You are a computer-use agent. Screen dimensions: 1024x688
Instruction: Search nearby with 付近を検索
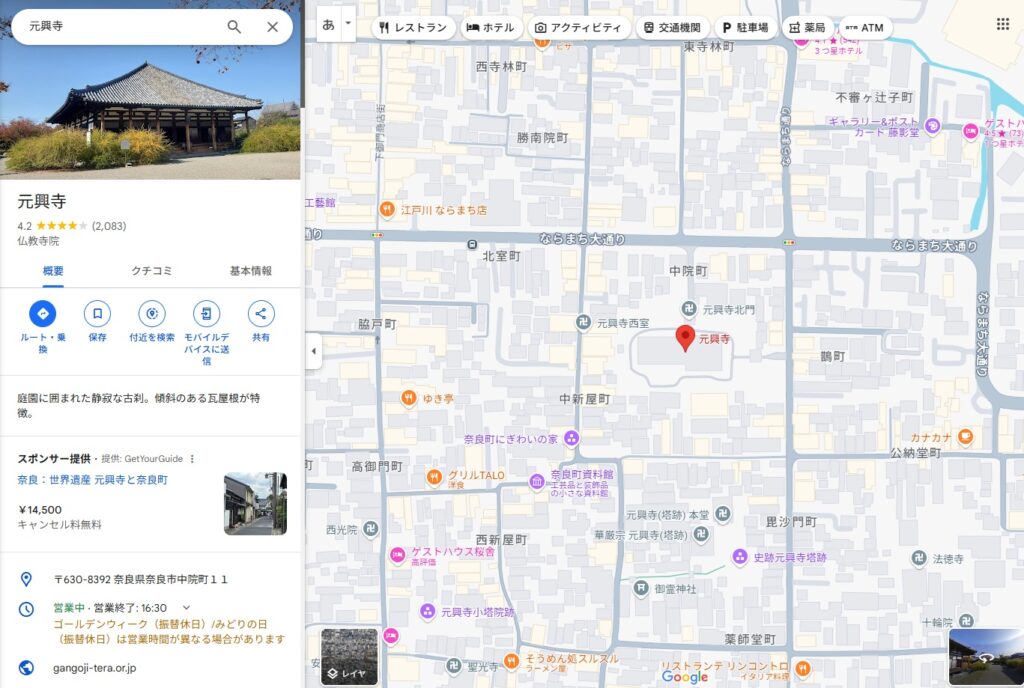pos(152,314)
